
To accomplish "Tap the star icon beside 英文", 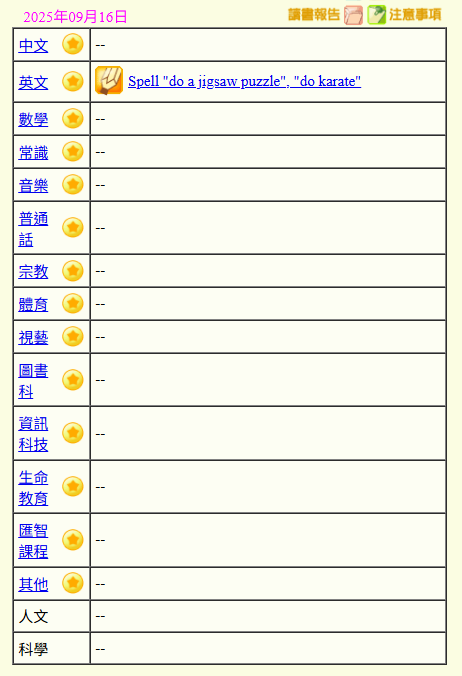I will pyautogui.click(x=73, y=81).
